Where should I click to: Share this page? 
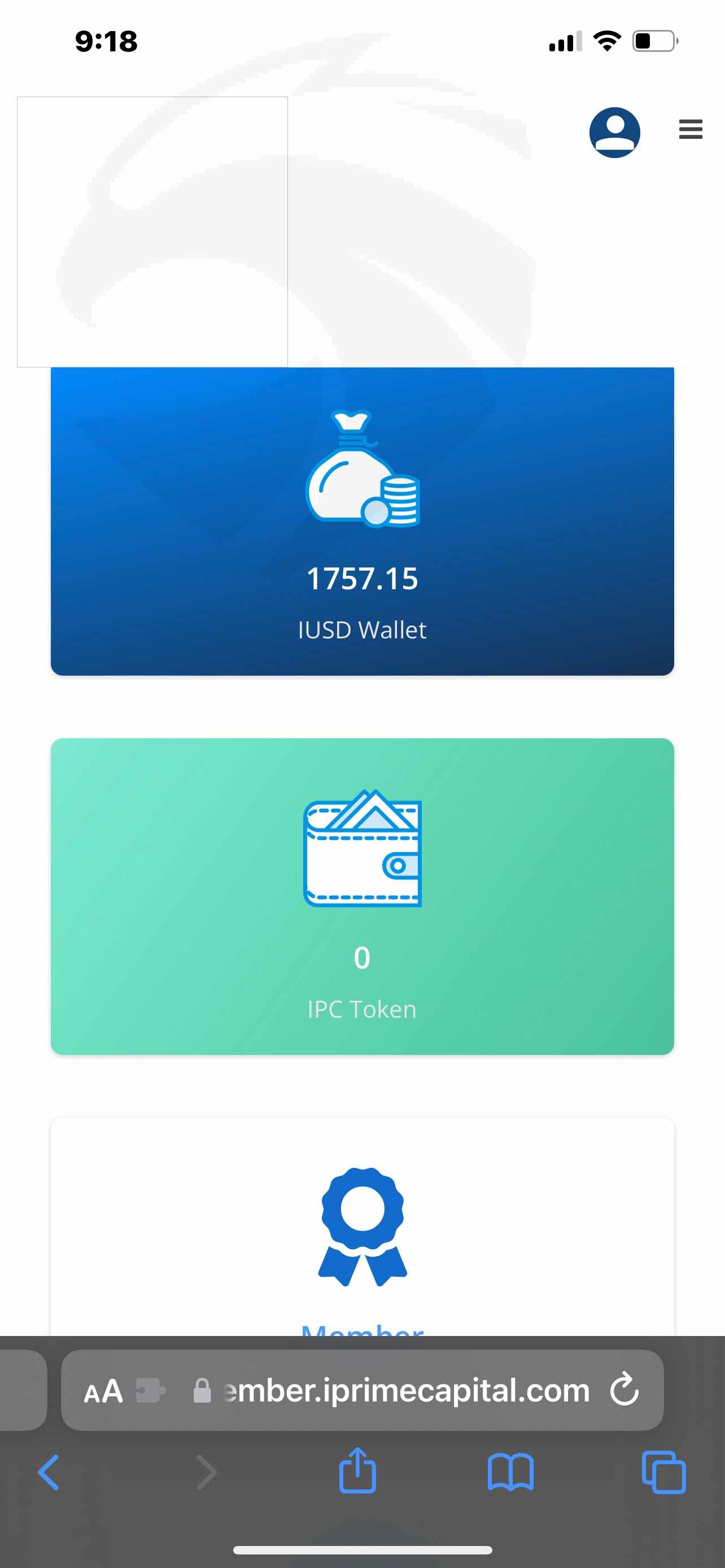[357, 1469]
